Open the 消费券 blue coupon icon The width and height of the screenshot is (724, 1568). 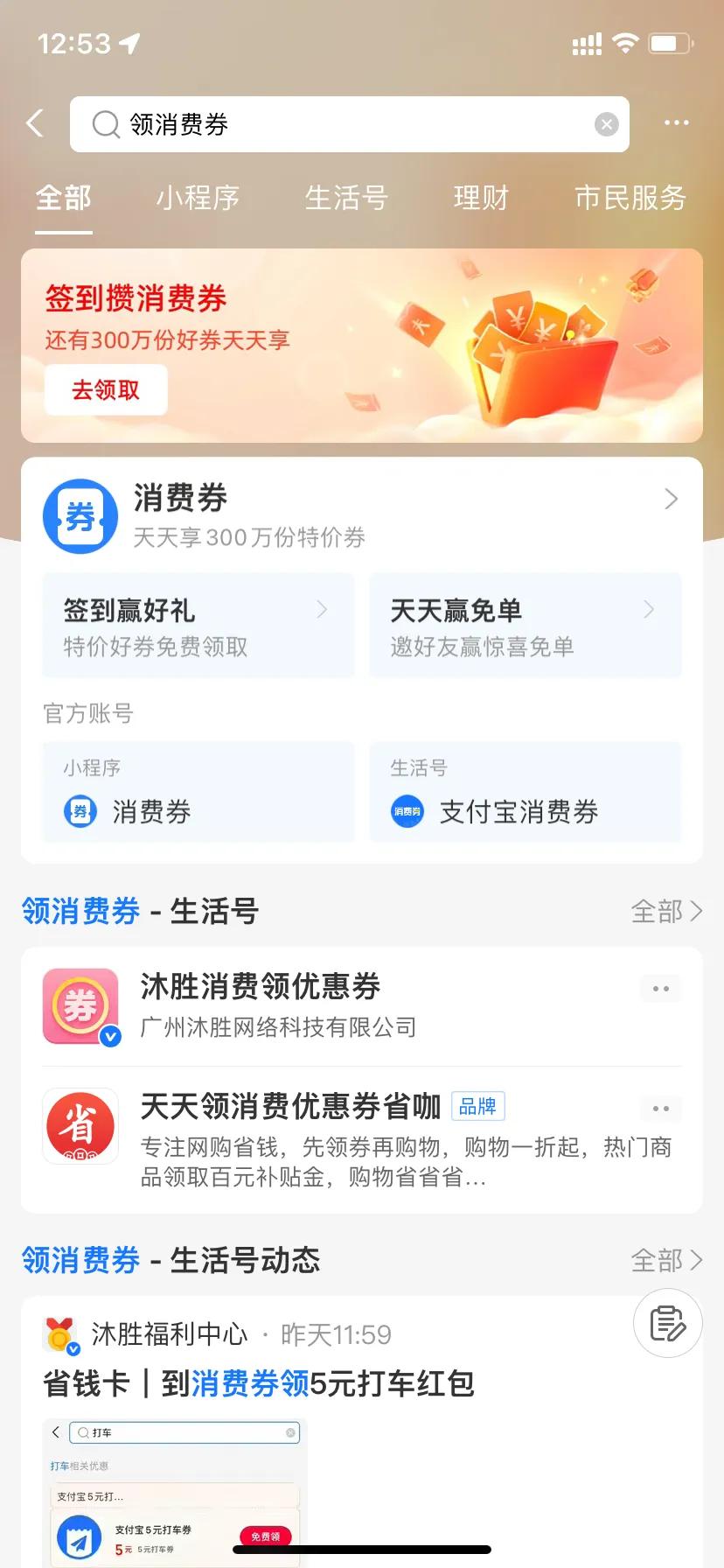click(80, 515)
